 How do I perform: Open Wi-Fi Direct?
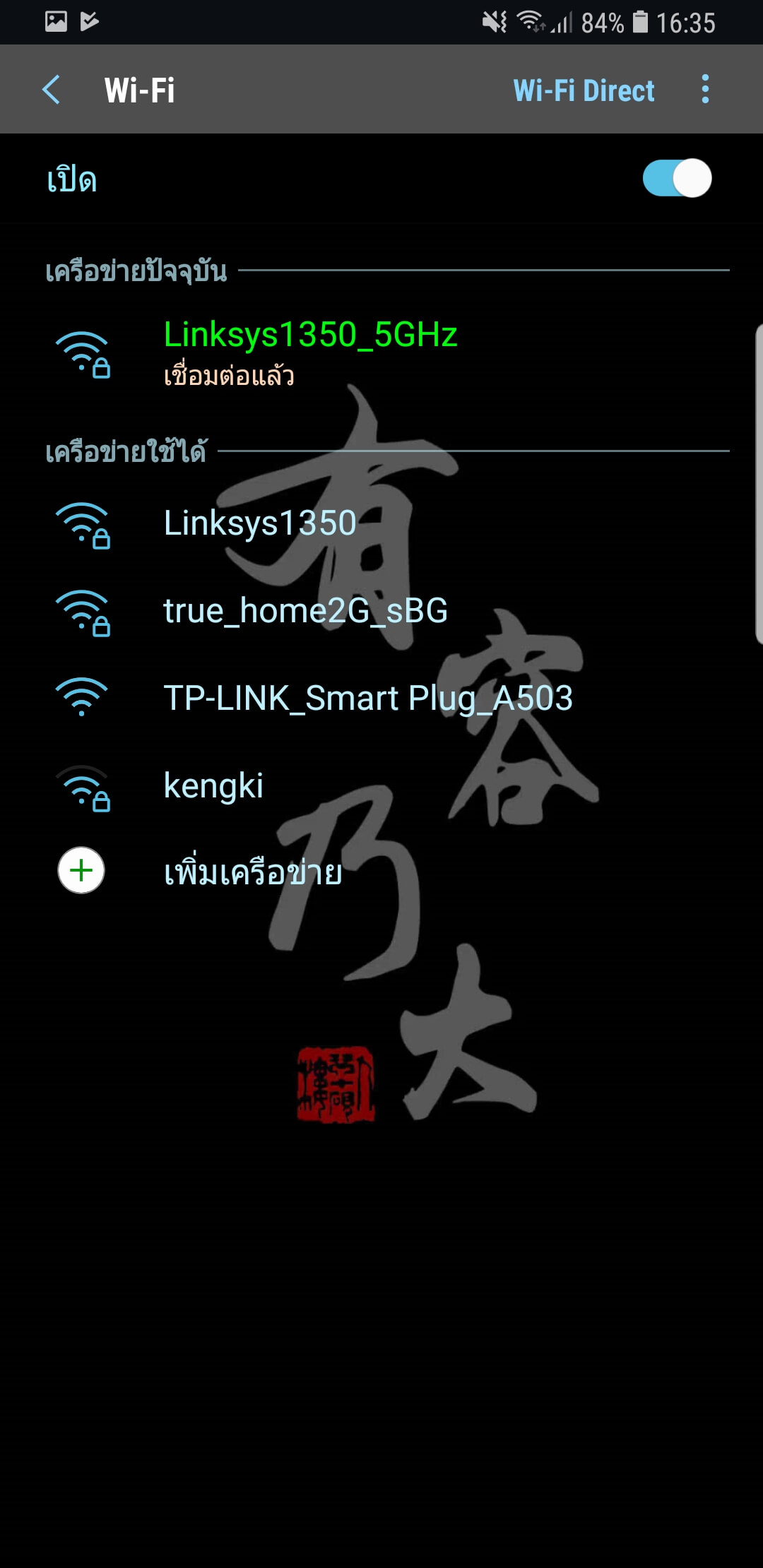584,90
